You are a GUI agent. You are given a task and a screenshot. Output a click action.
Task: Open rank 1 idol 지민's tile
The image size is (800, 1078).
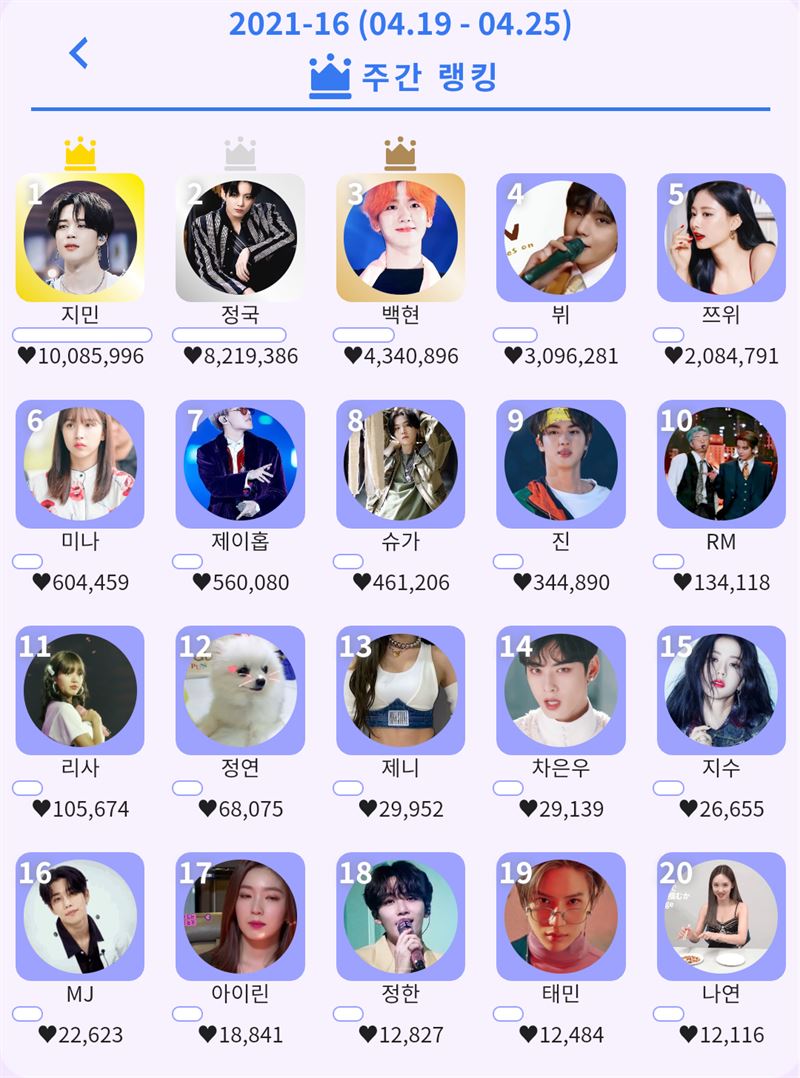tap(80, 238)
